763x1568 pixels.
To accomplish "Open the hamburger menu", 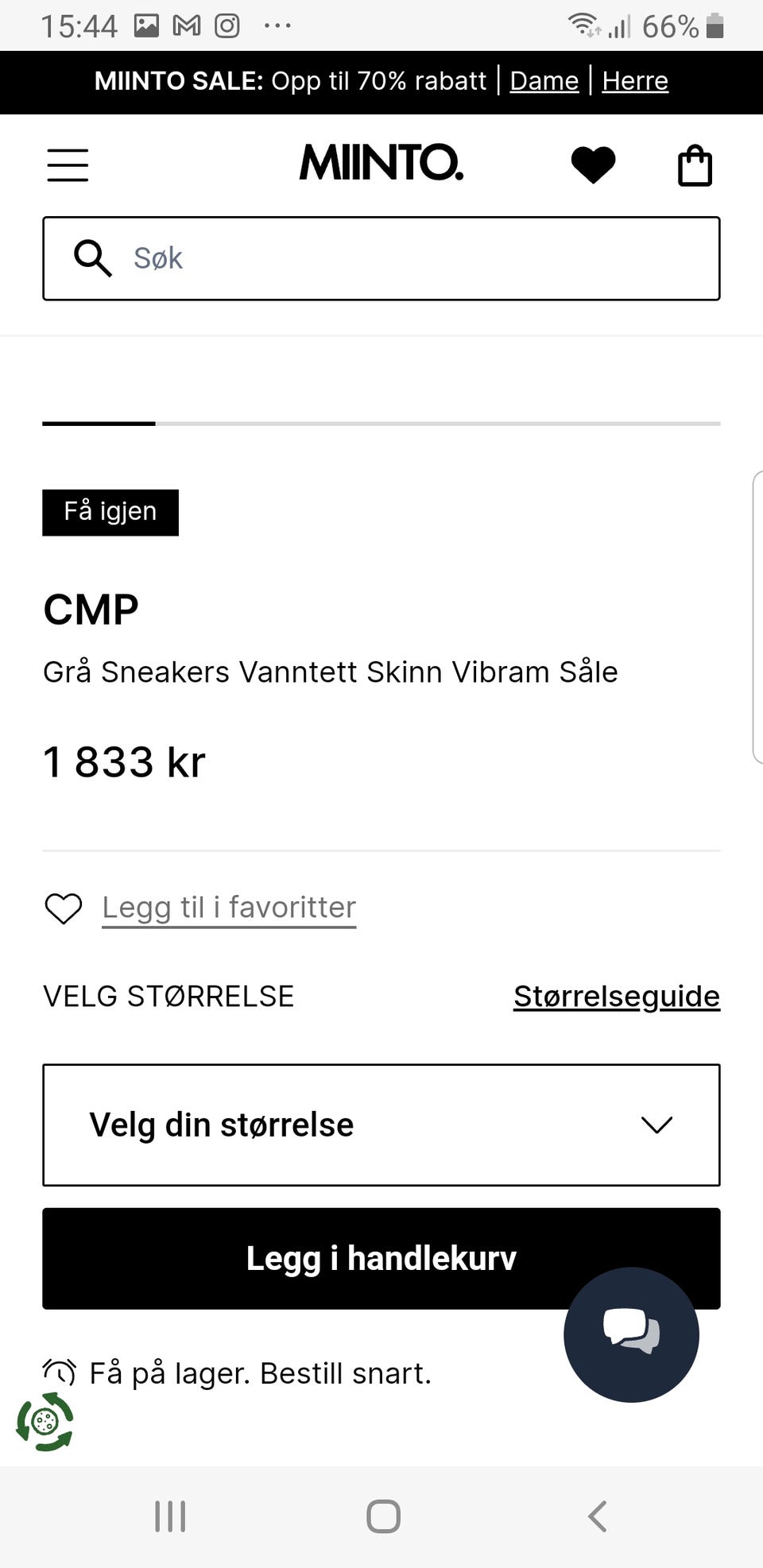I will (68, 165).
